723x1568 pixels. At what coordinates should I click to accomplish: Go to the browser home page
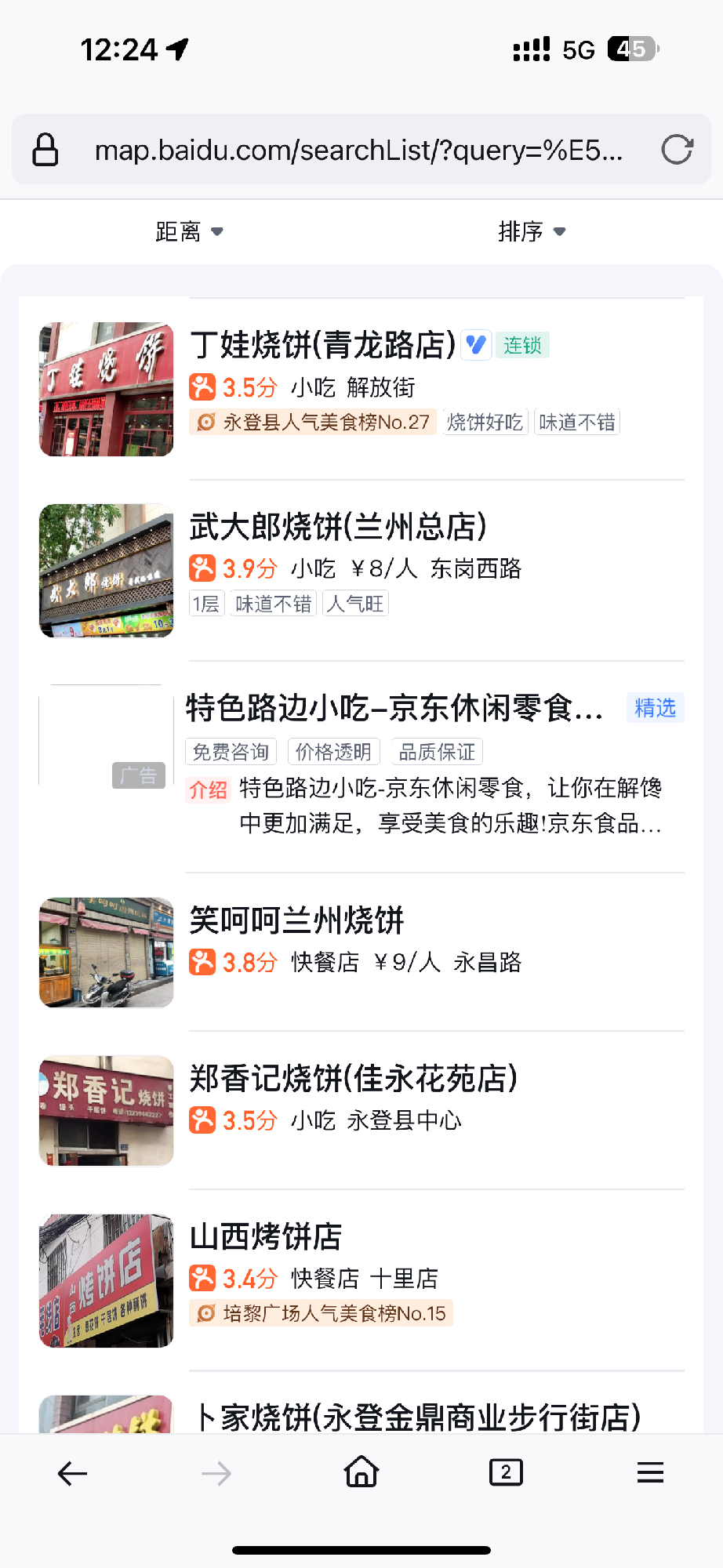pos(361,1472)
